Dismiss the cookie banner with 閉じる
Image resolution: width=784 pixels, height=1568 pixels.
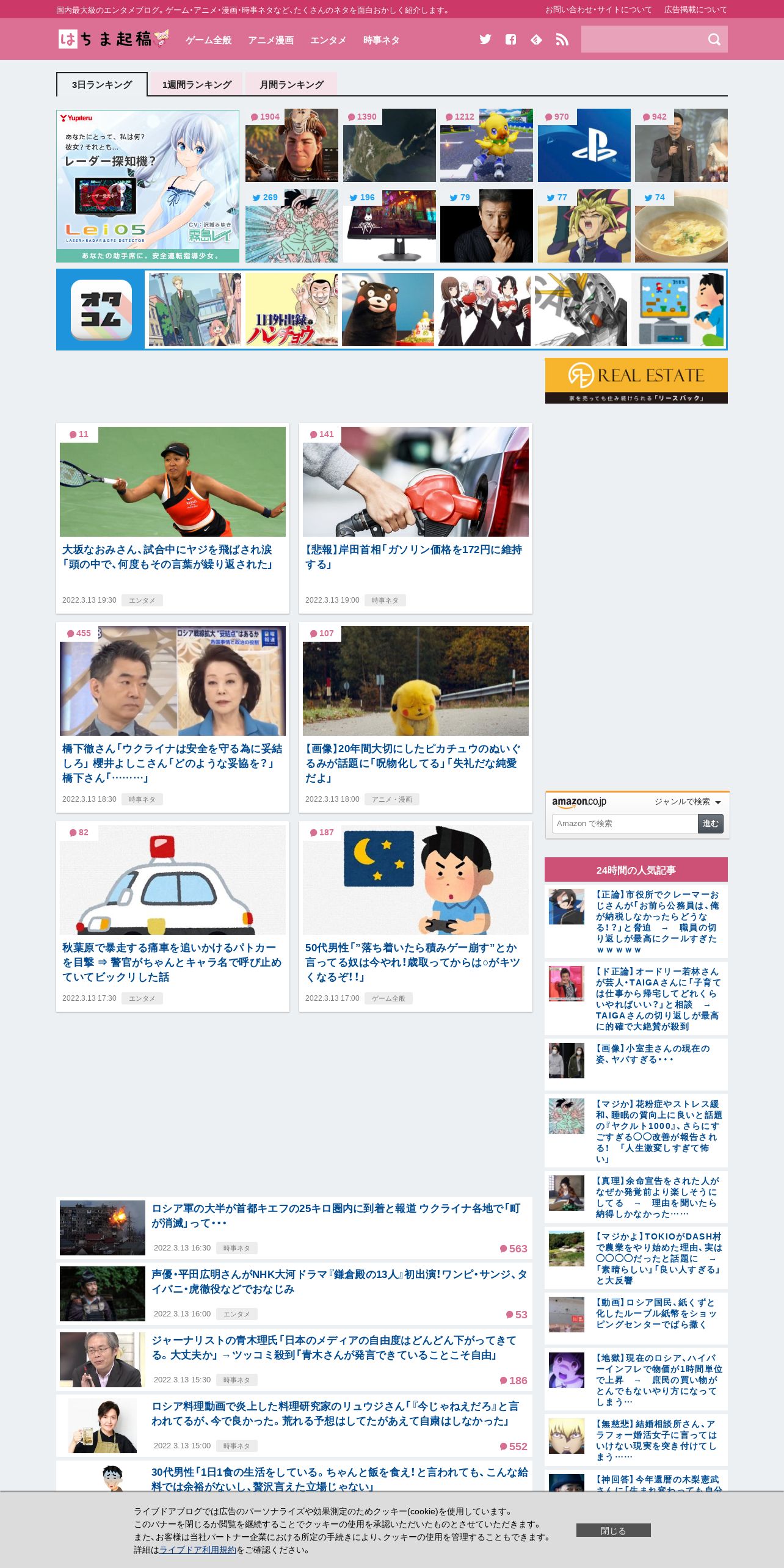pos(614,1530)
